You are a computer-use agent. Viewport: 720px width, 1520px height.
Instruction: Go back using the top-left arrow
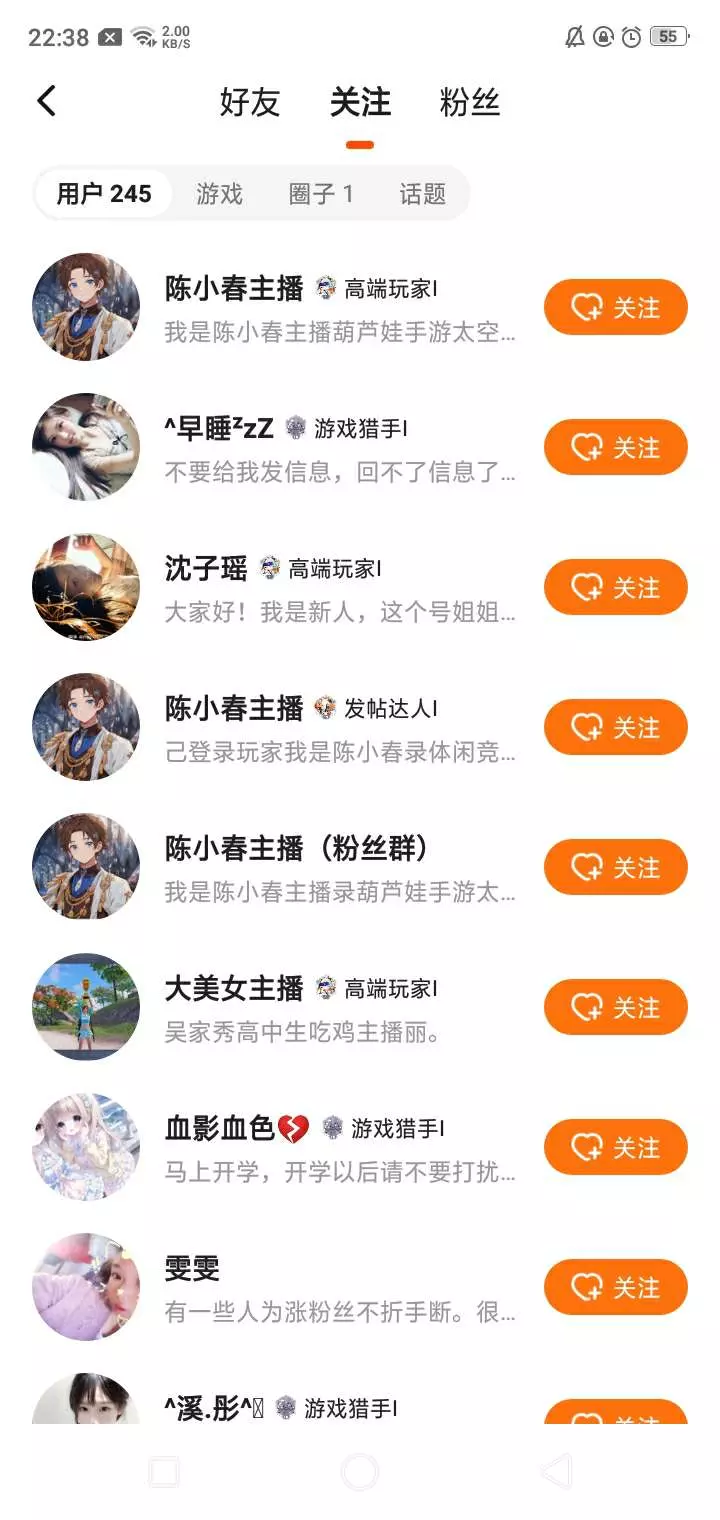pyautogui.click(x=46, y=101)
